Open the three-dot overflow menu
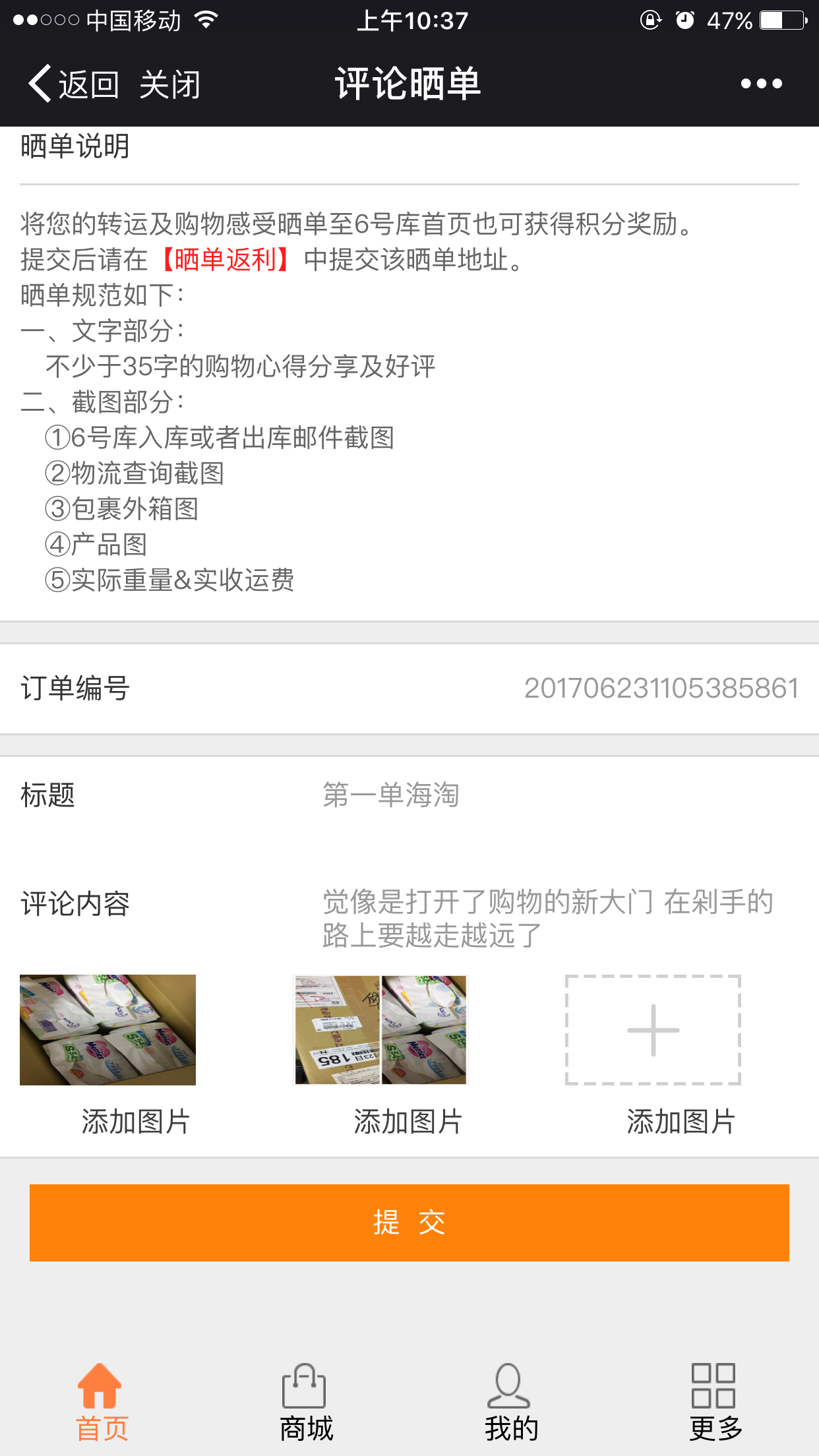819x1456 pixels. click(x=761, y=84)
